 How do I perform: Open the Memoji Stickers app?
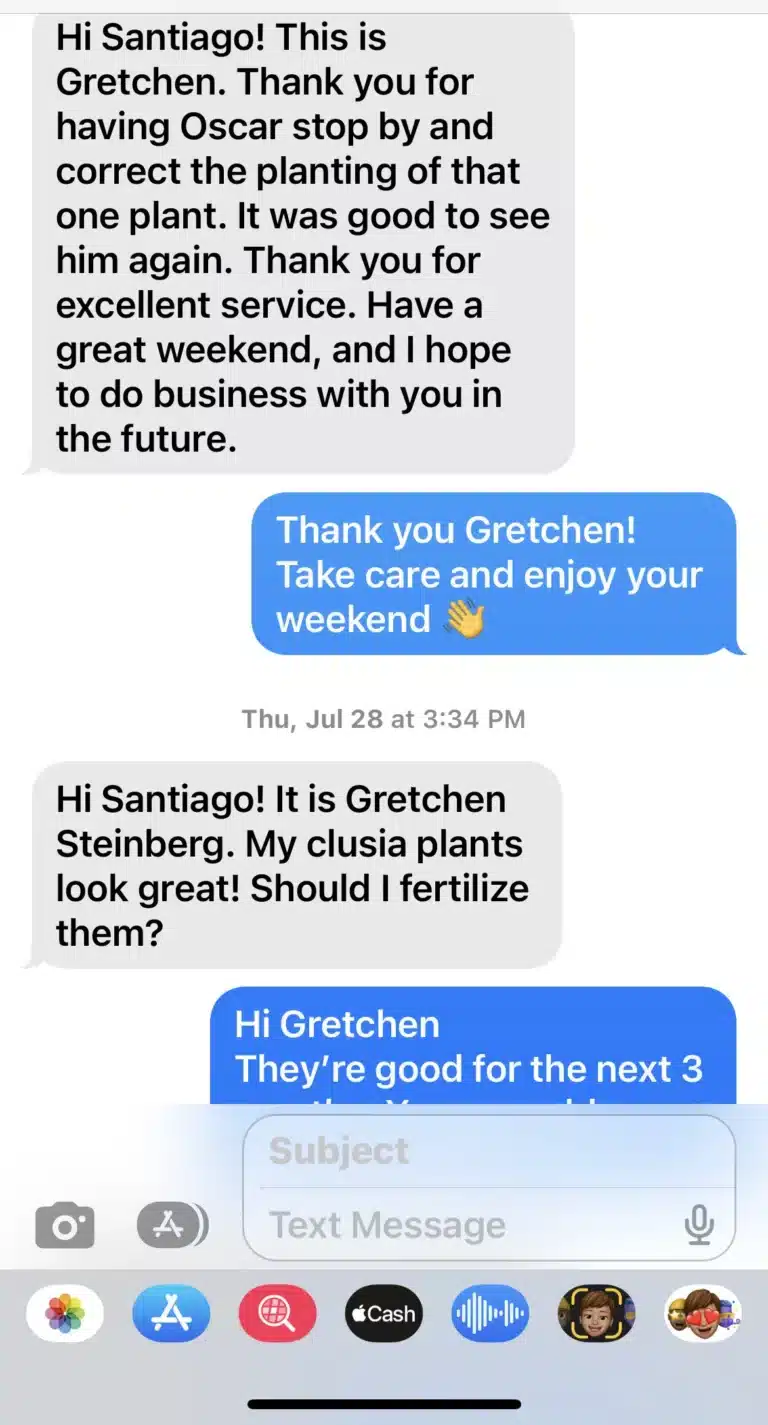pyautogui.click(x=702, y=1313)
